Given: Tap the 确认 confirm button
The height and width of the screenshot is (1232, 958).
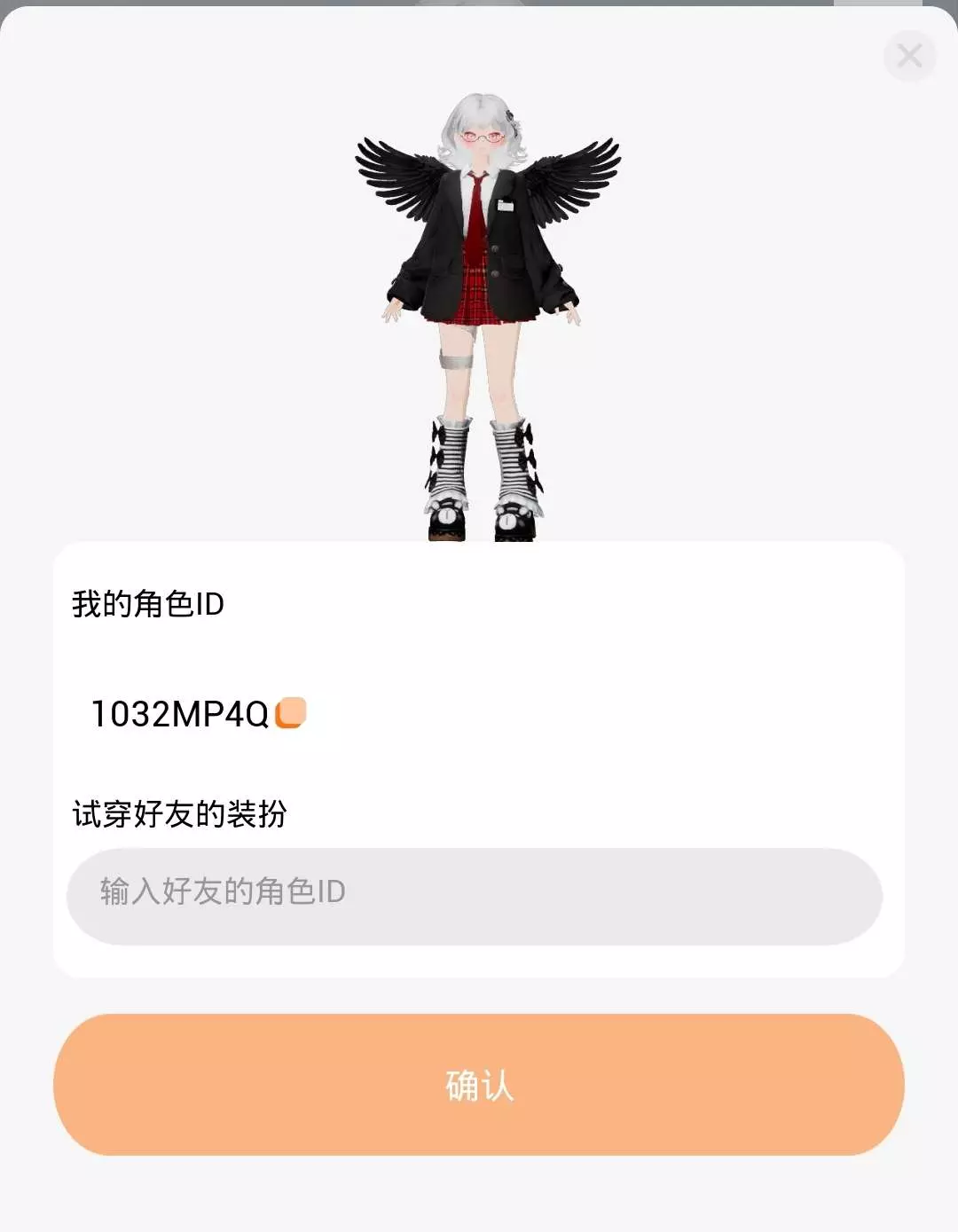Looking at the screenshot, I should click(x=479, y=1085).
